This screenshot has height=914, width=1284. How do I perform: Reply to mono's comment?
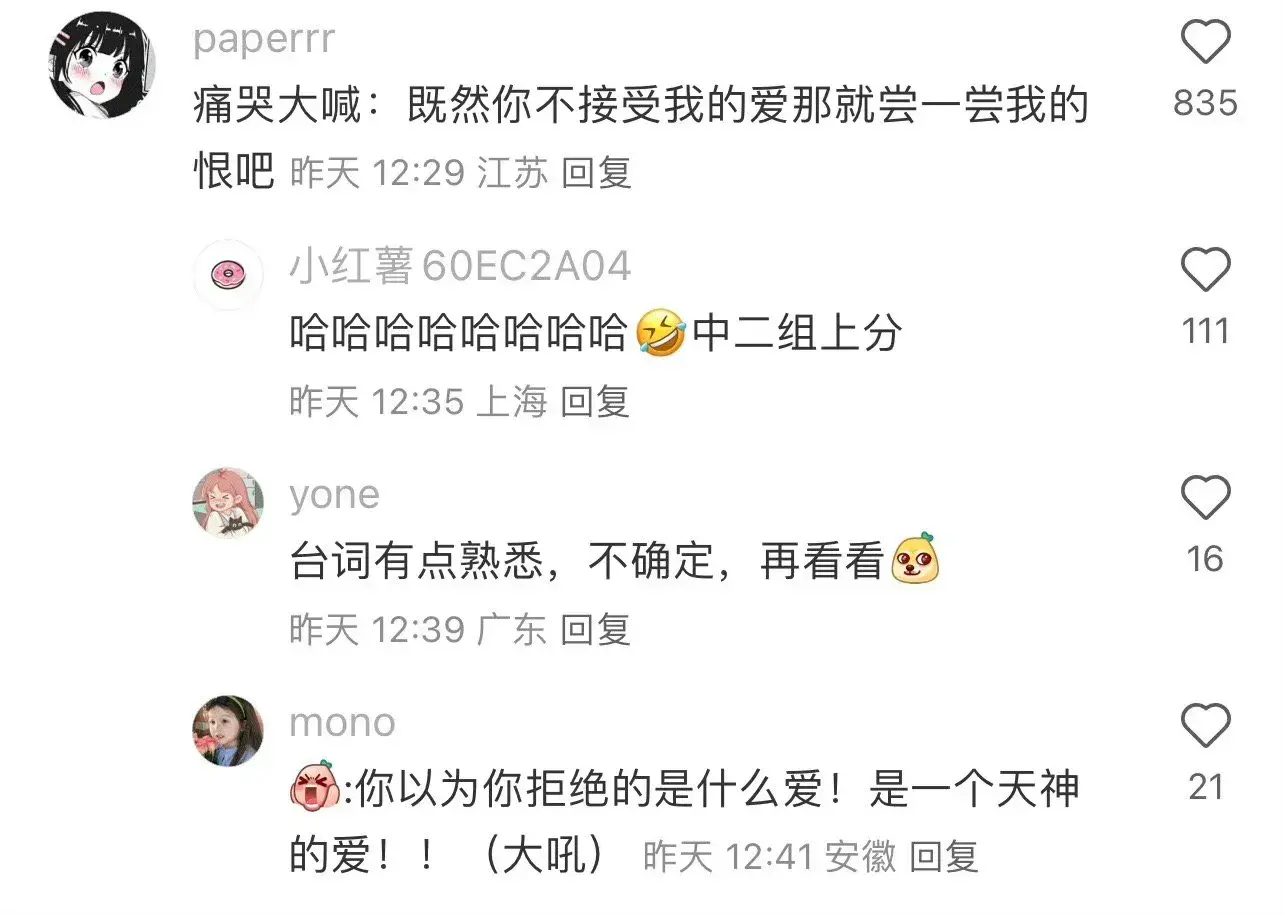tap(943, 857)
